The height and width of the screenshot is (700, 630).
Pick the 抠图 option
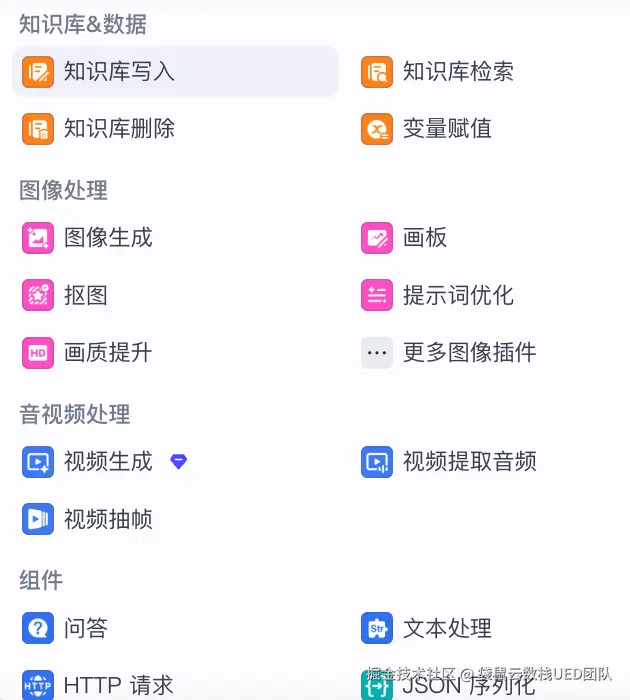tap(85, 295)
